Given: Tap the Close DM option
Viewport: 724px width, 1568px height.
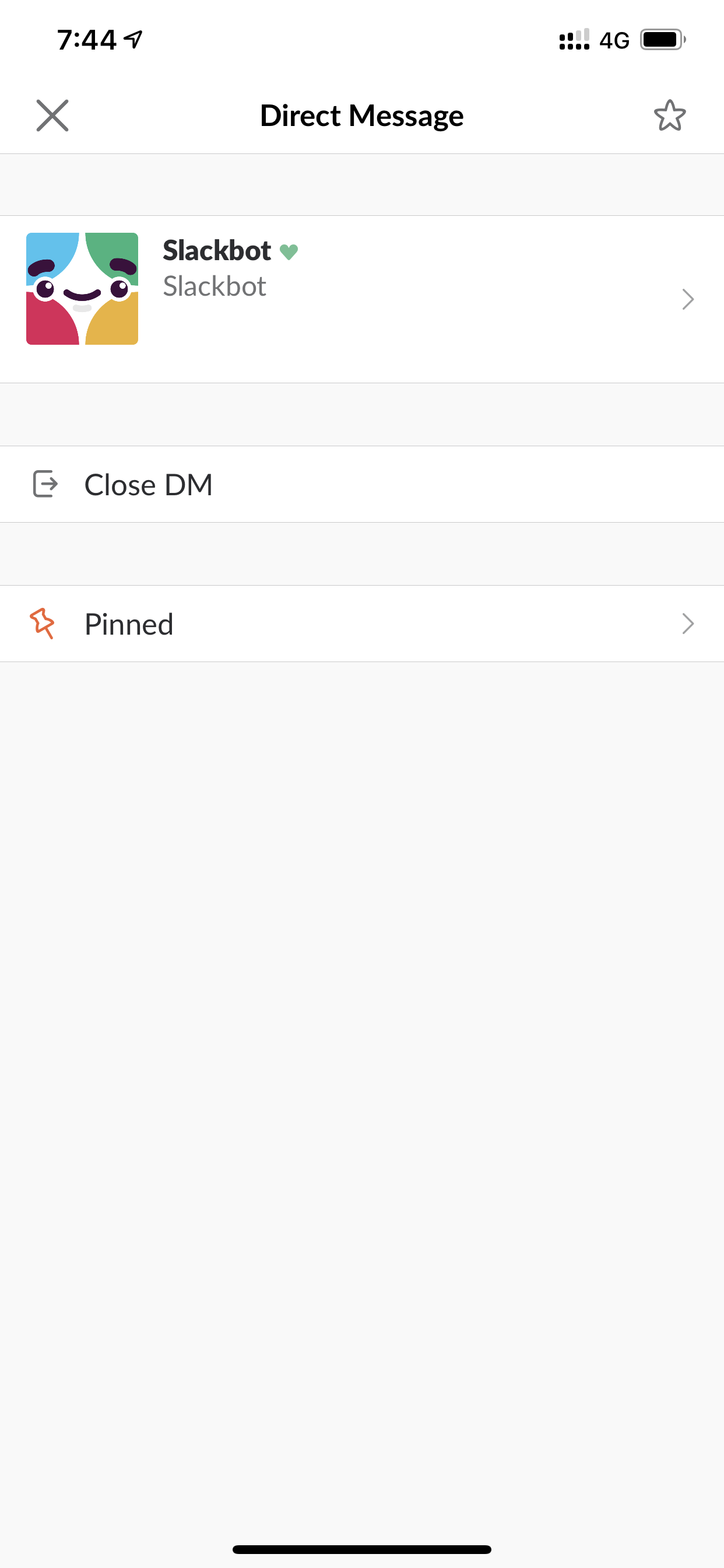Looking at the screenshot, I should 362,485.
